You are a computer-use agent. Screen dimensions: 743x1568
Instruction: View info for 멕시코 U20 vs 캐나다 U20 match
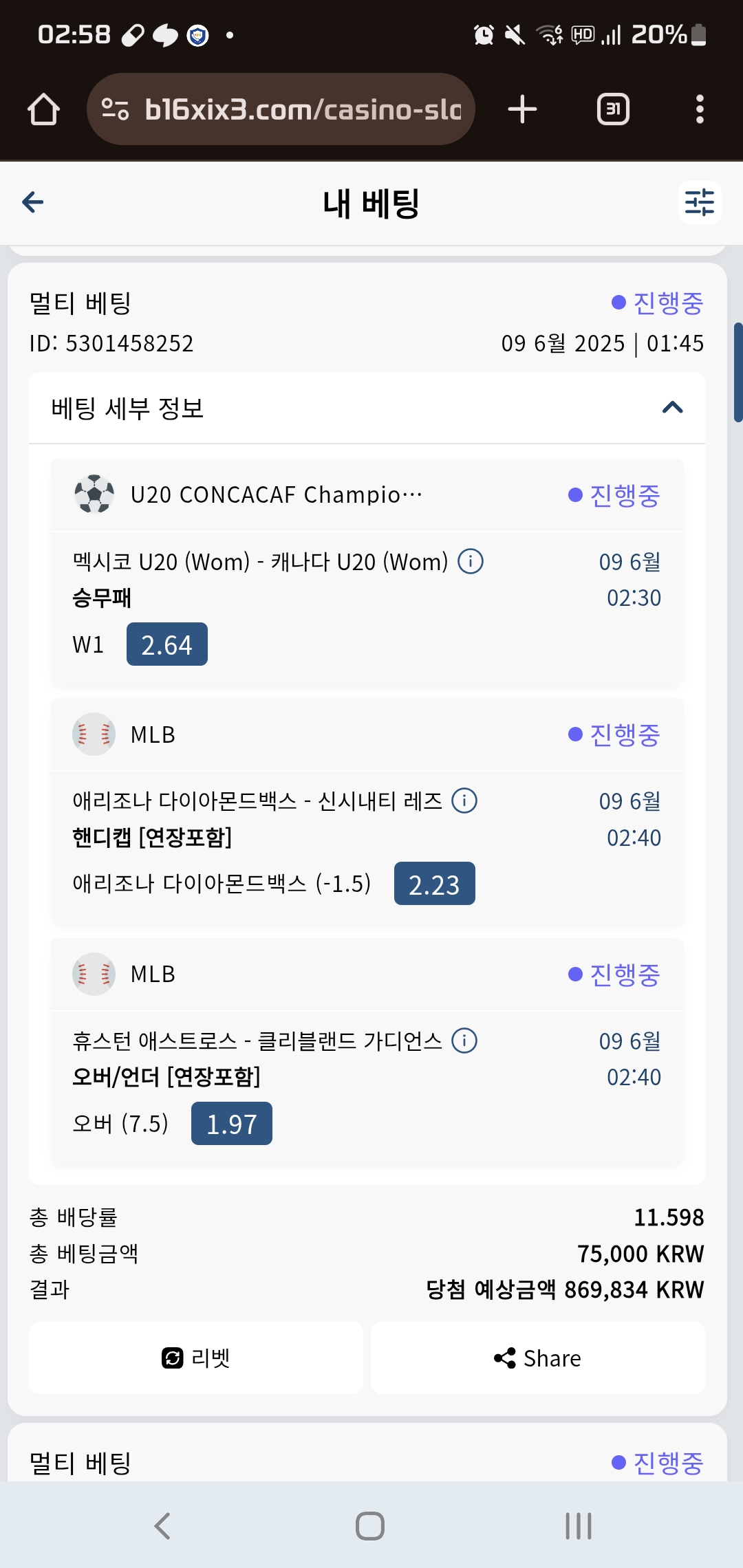(471, 561)
